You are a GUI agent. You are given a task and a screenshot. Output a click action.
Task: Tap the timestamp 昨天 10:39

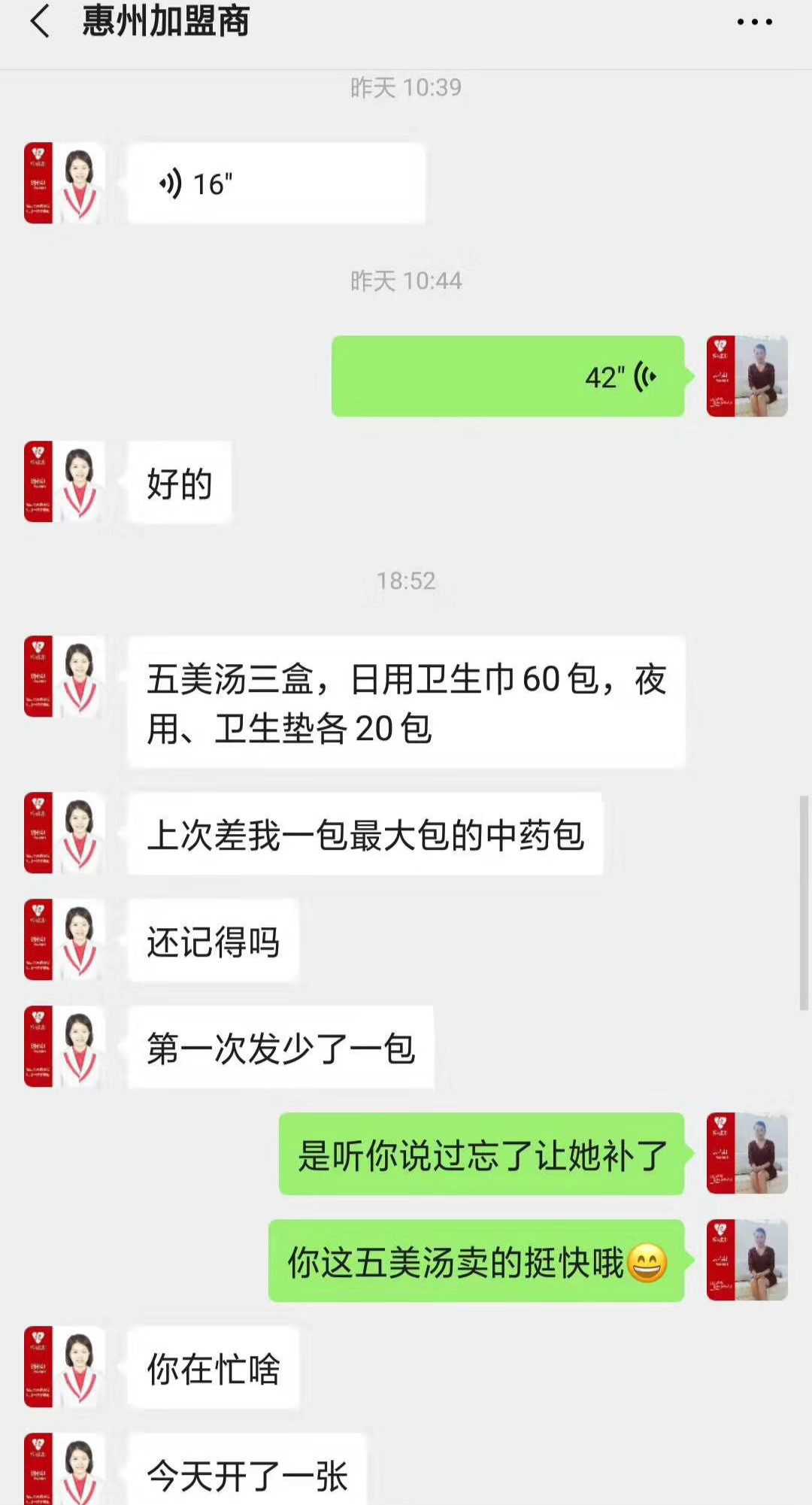click(x=406, y=87)
